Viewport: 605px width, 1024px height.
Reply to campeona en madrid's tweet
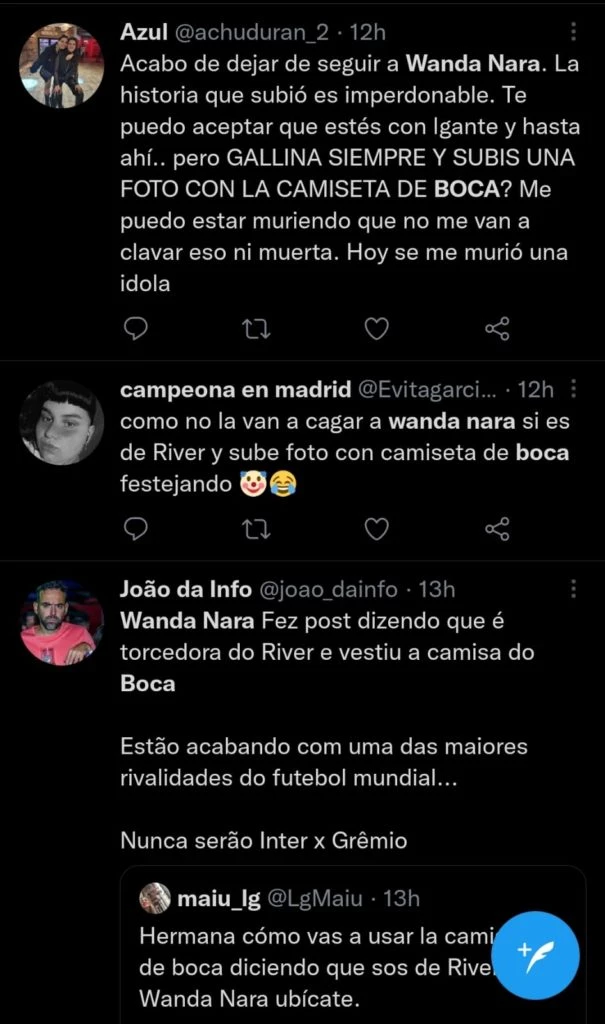tap(136, 528)
